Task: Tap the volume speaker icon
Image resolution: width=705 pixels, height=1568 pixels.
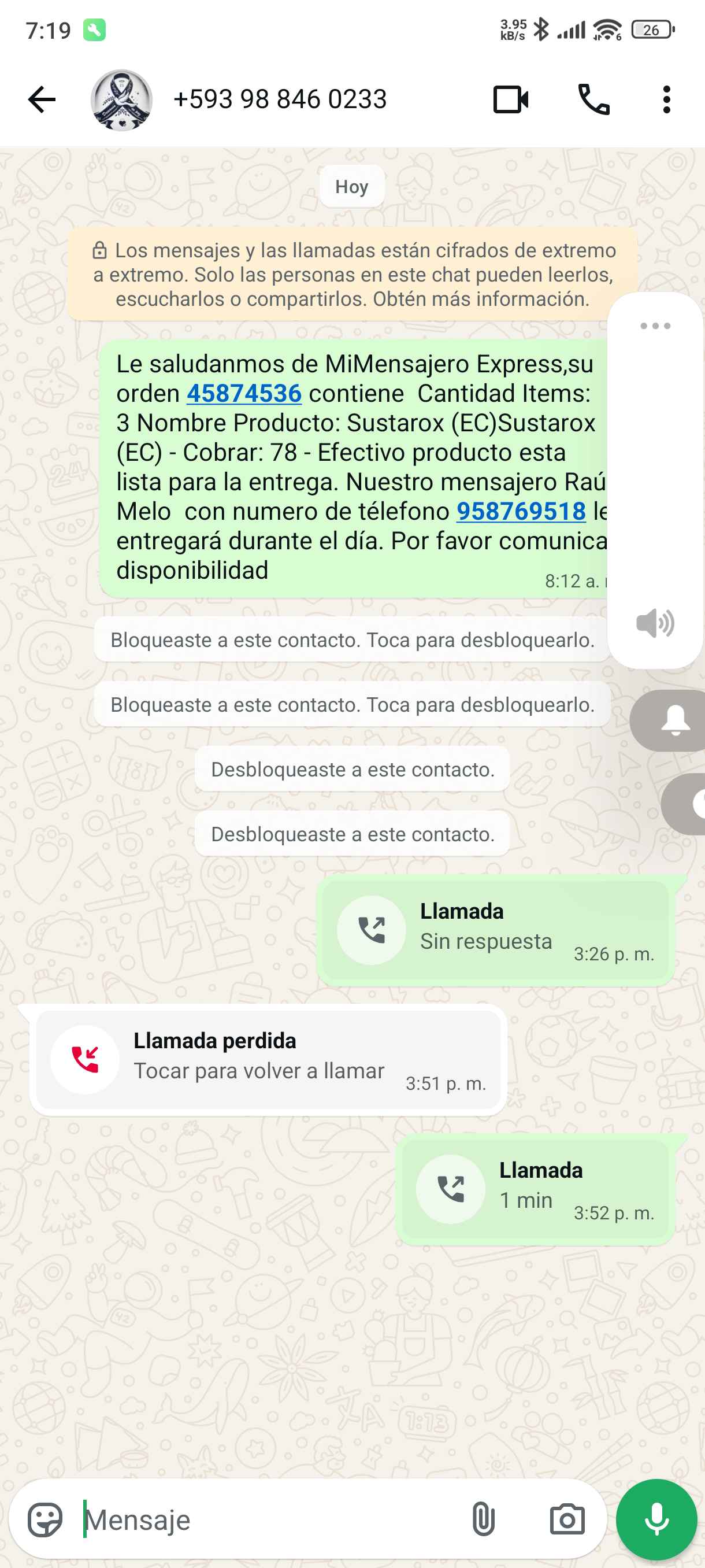Action: pyautogui.click(x=655, y=623)
